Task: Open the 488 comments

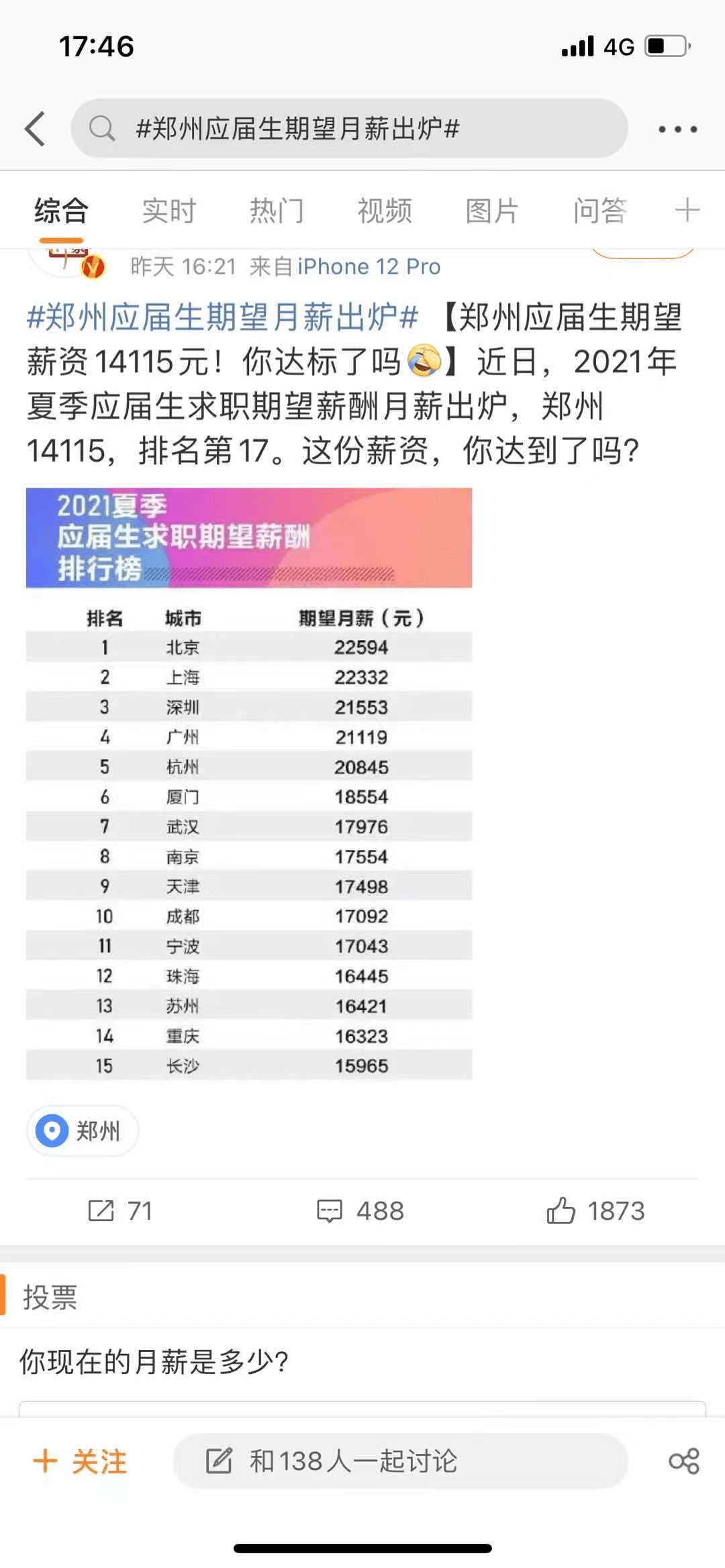Action: click(x=360, y=1211)
